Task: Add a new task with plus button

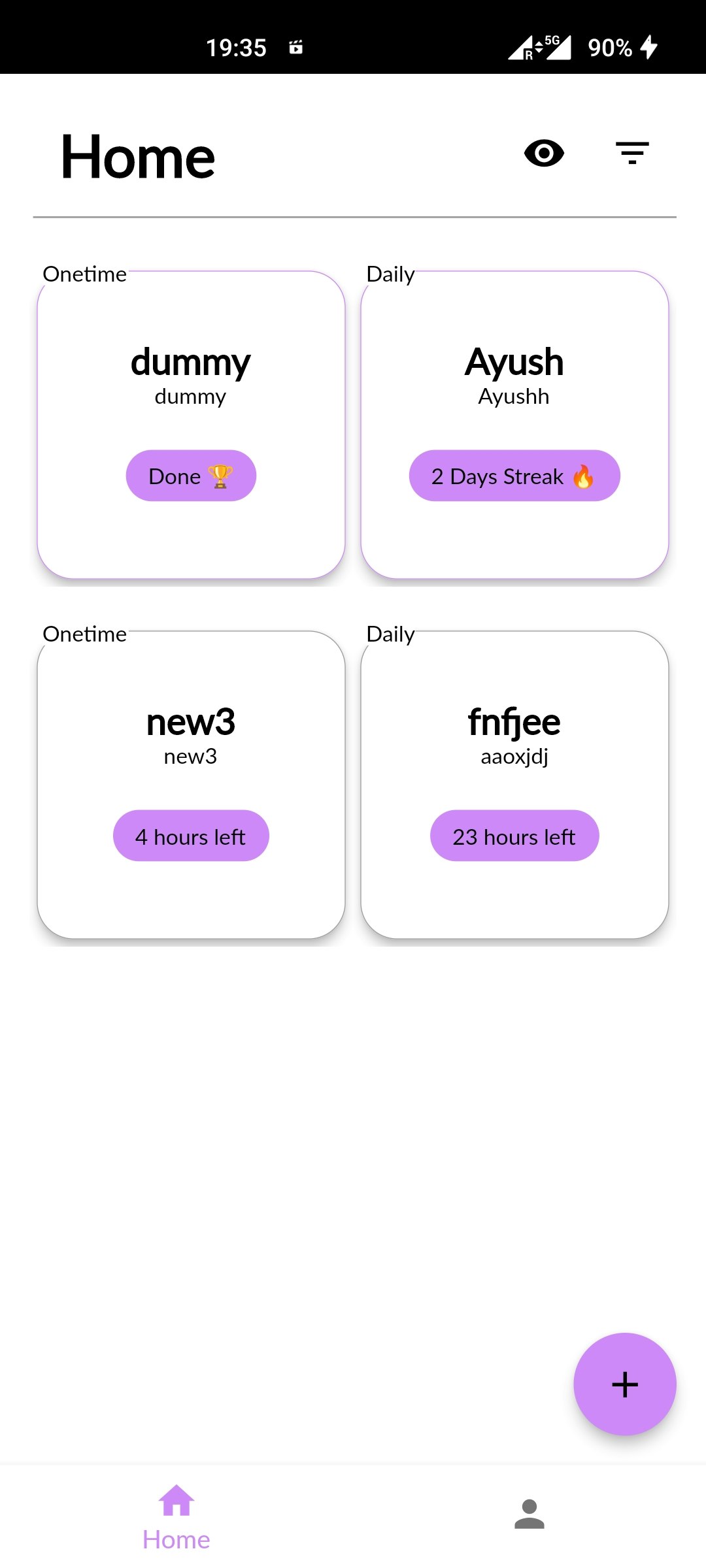Action: [x=624, y=1384]
